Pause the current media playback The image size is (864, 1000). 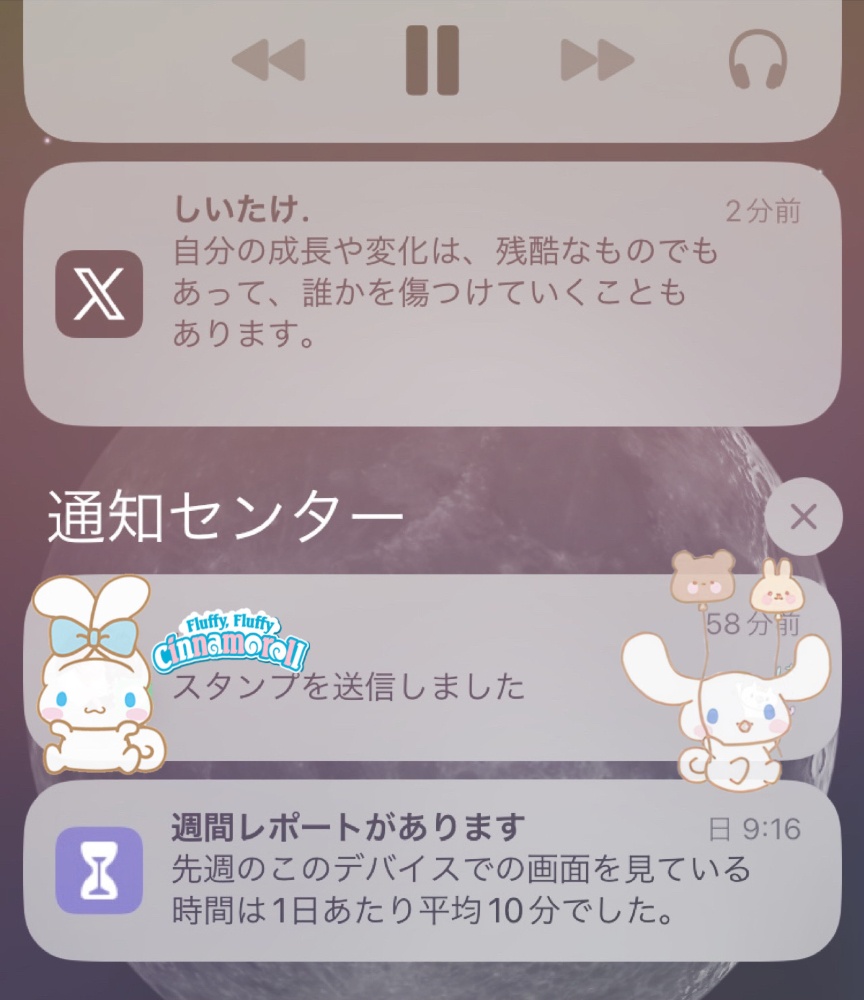coord(432,60)
